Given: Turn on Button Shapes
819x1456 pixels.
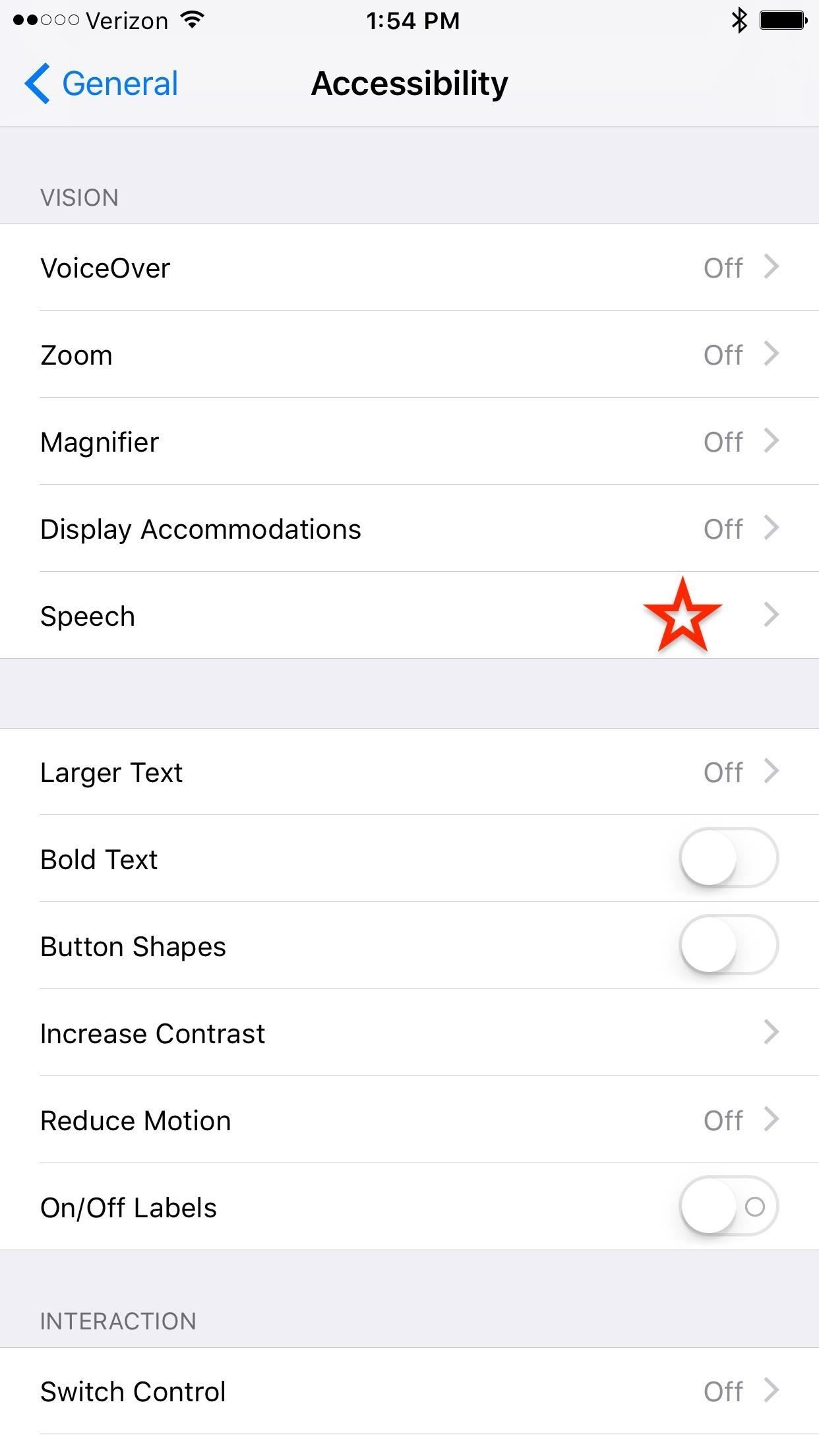Looking at the screenshot, I should 728,946.
